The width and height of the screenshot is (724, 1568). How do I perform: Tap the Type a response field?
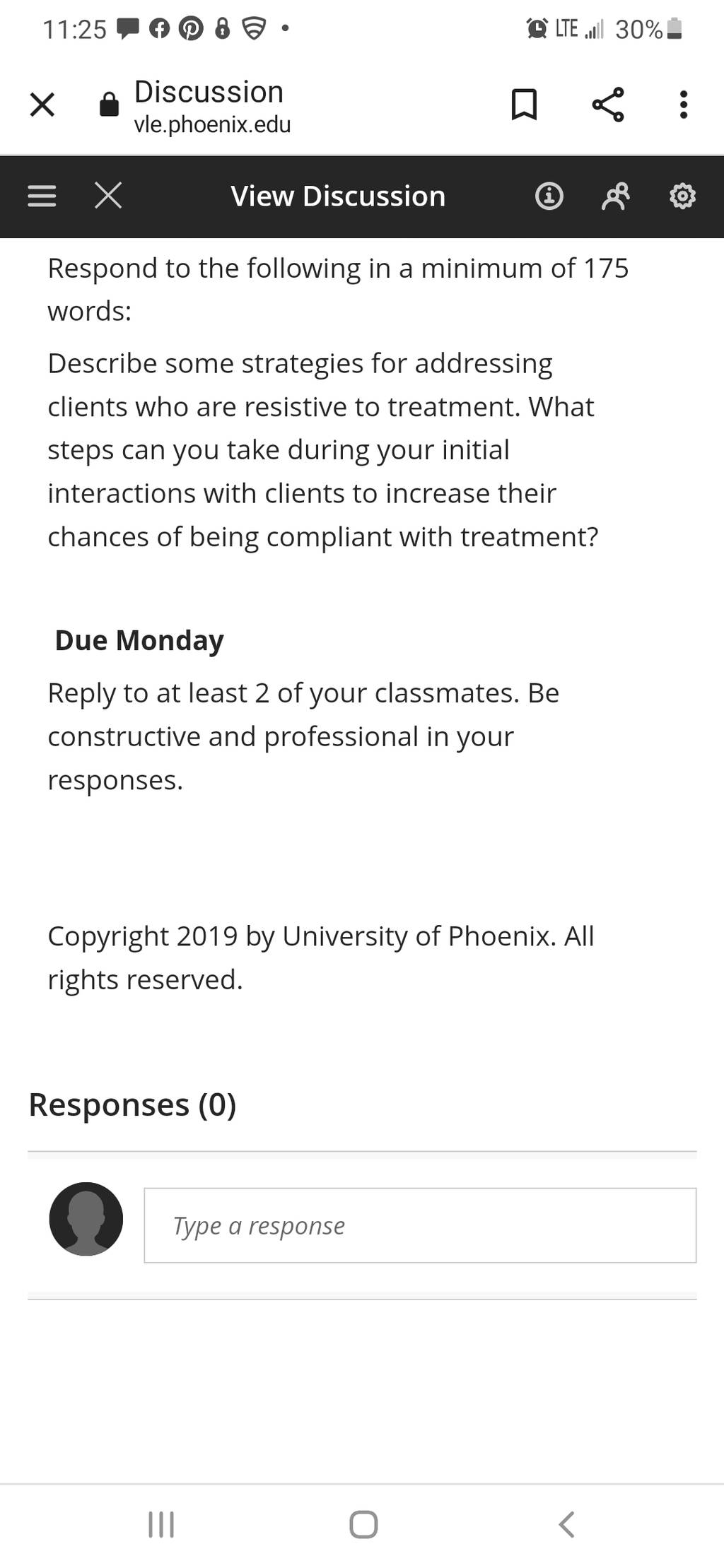pos(420,1225)
